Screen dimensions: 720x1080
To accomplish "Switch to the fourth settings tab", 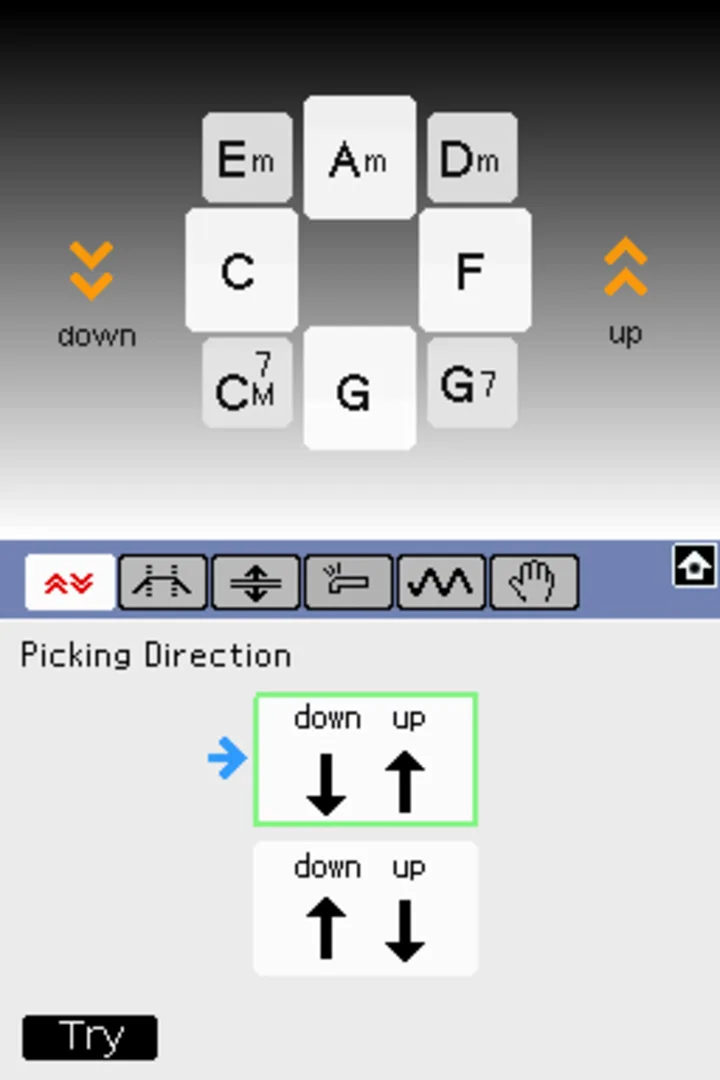I will pos(348,583).
